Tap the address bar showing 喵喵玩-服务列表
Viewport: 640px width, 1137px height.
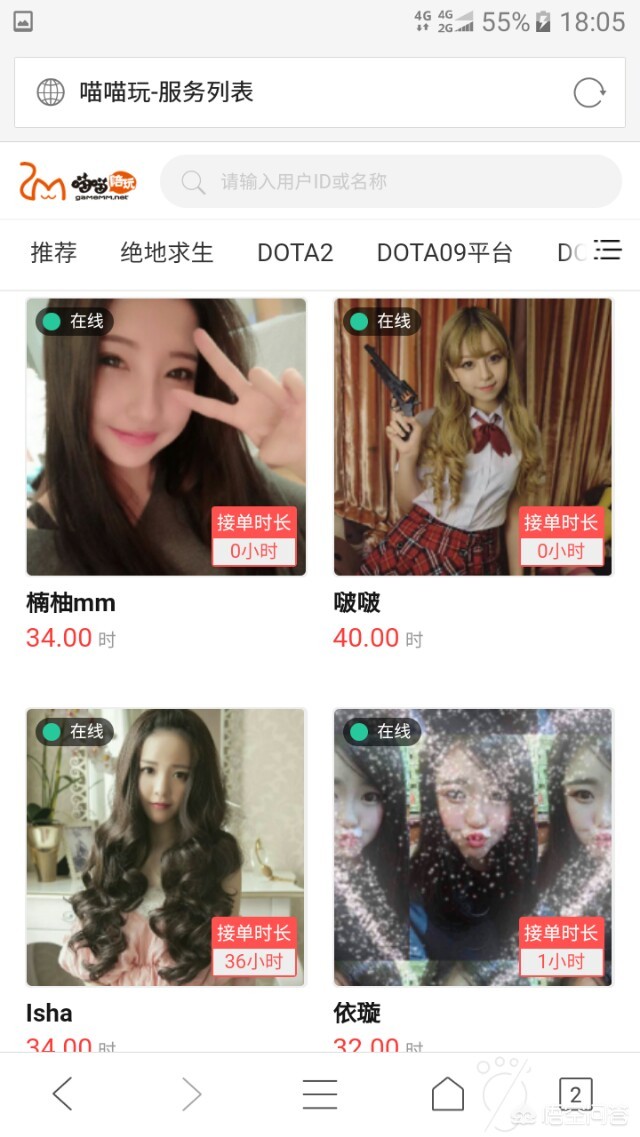coord(300,93)
